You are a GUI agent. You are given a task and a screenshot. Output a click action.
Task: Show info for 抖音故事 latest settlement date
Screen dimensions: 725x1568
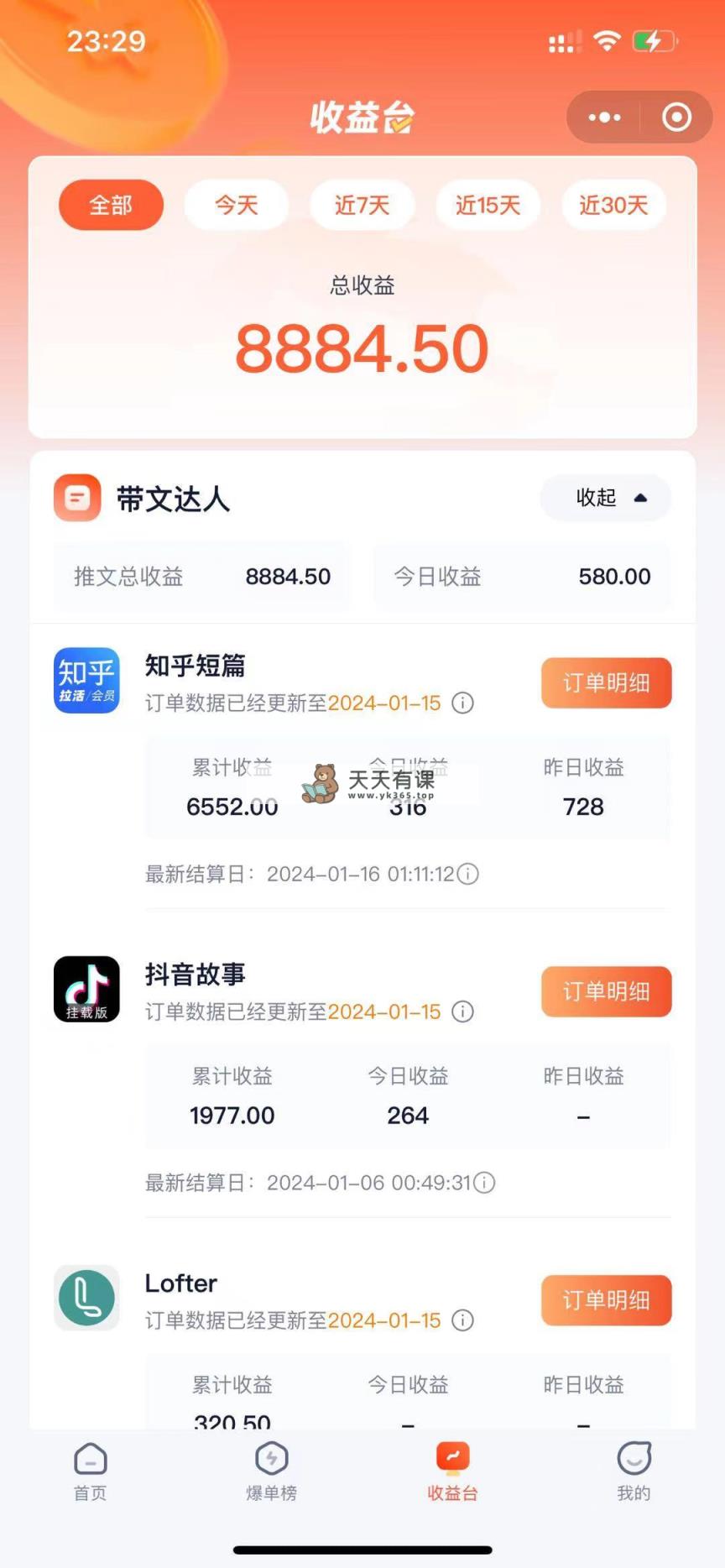coord(484,1183)
